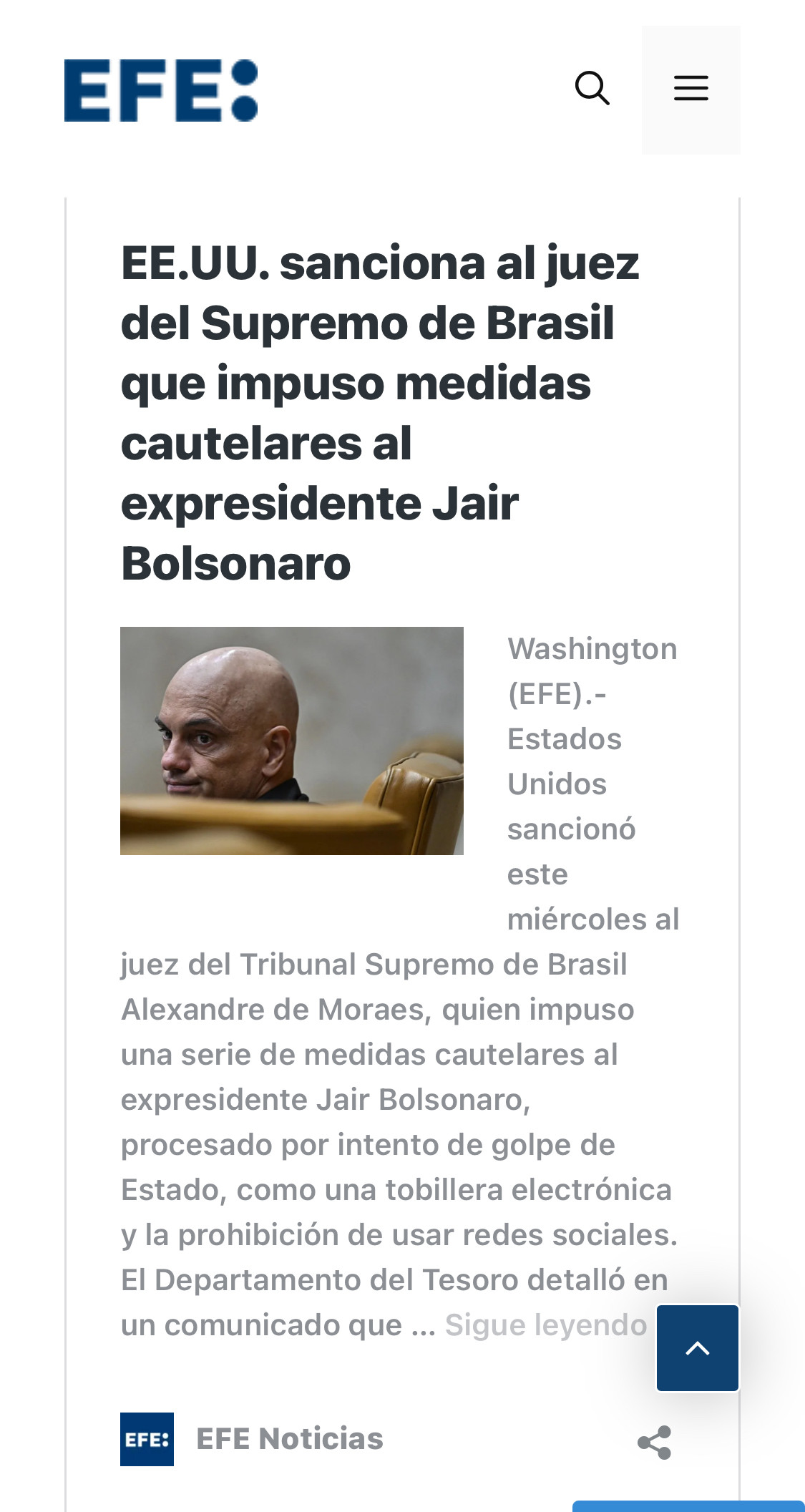Open the search icon
Viewport: 805px width, 1512px height.
592,89
